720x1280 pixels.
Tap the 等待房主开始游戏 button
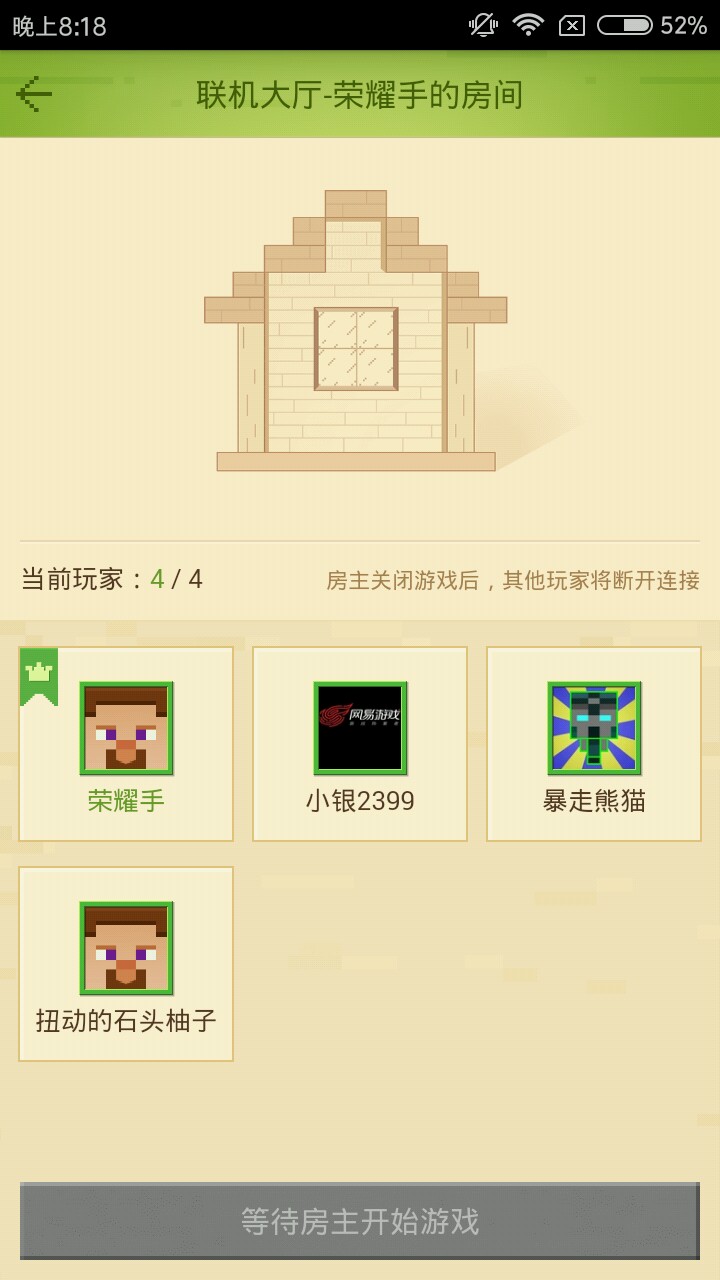pyautogui.click(x=360, y=1221)
